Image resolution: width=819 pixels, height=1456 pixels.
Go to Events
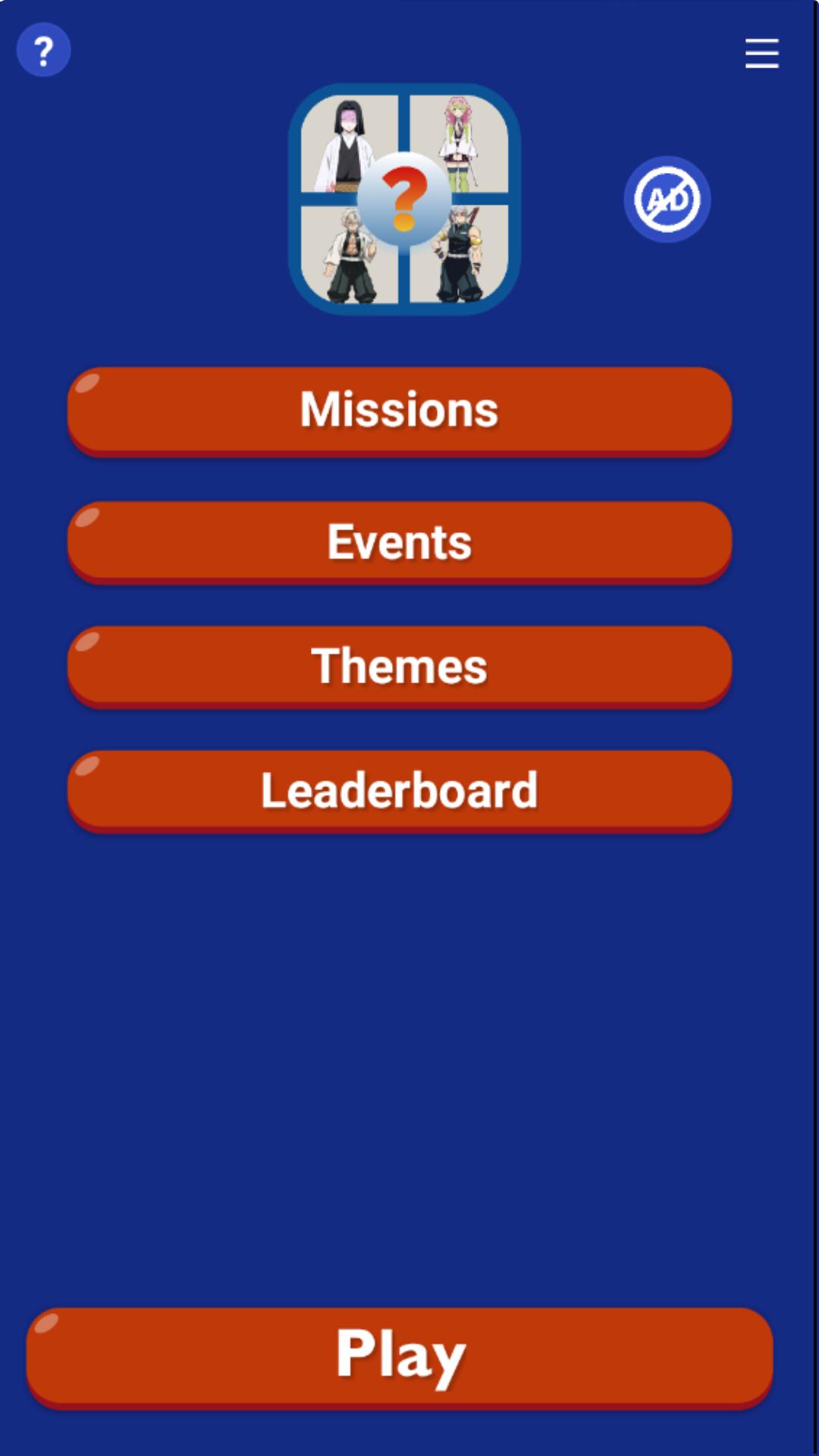pyautogui.click(x=400, y=541)
